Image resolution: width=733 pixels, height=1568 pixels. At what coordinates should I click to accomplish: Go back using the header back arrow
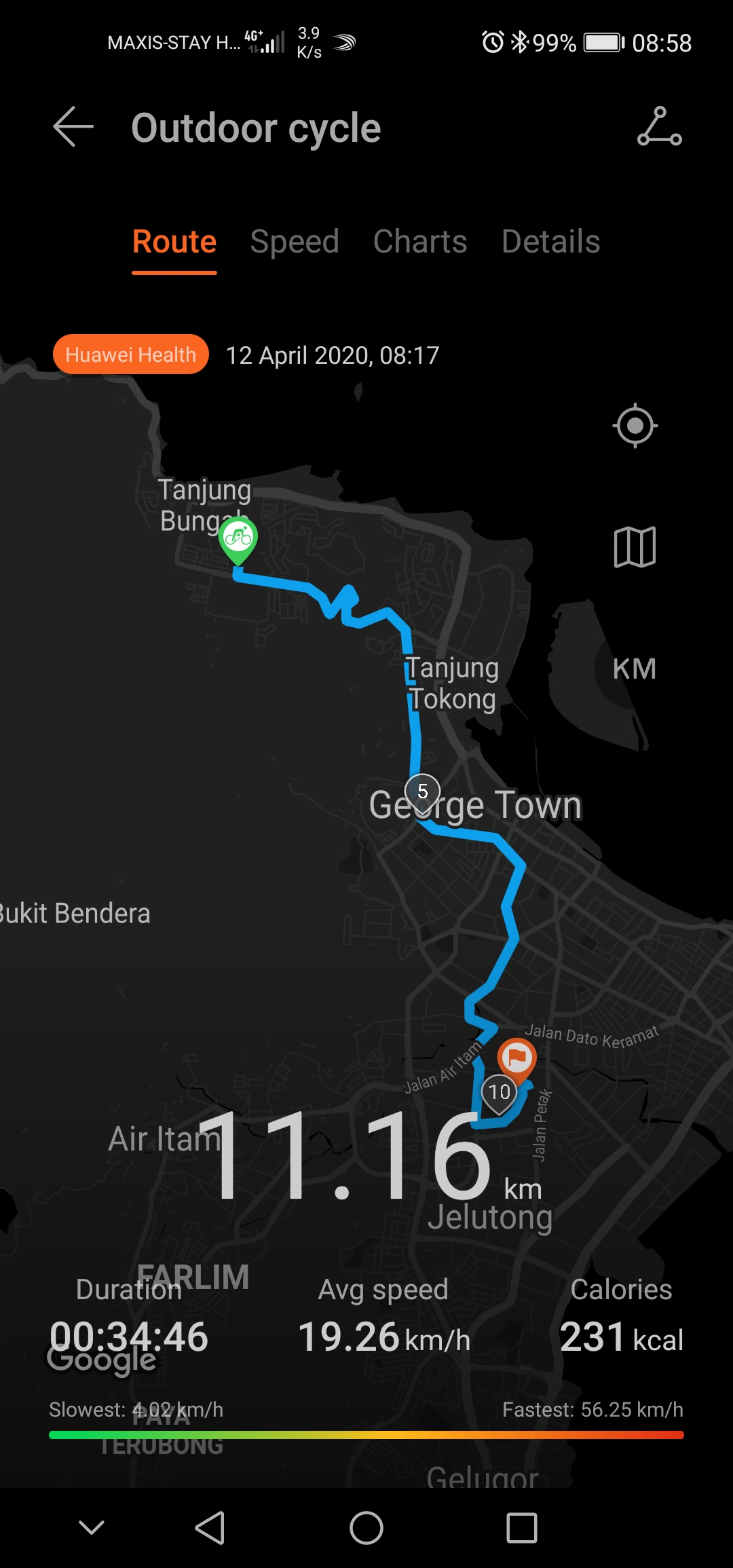tap(73, 127)
